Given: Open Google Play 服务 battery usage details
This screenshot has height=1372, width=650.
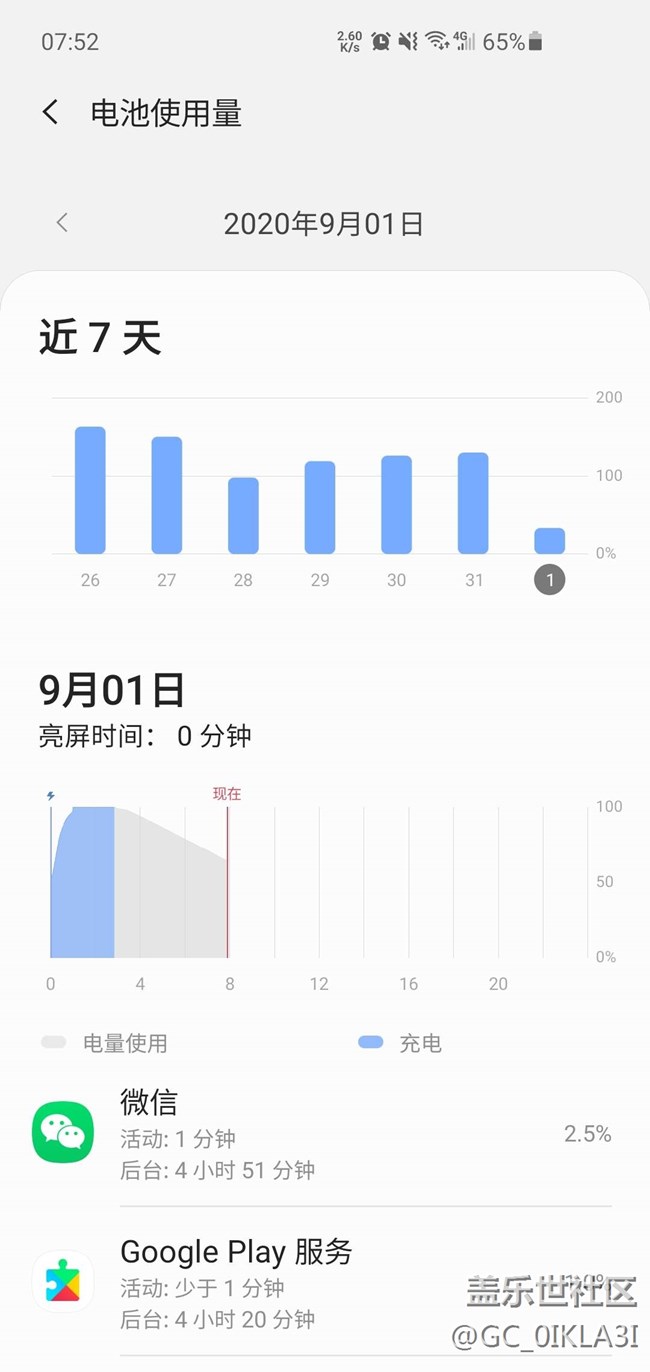Looking at the screenshot, I should point(322,1284).
